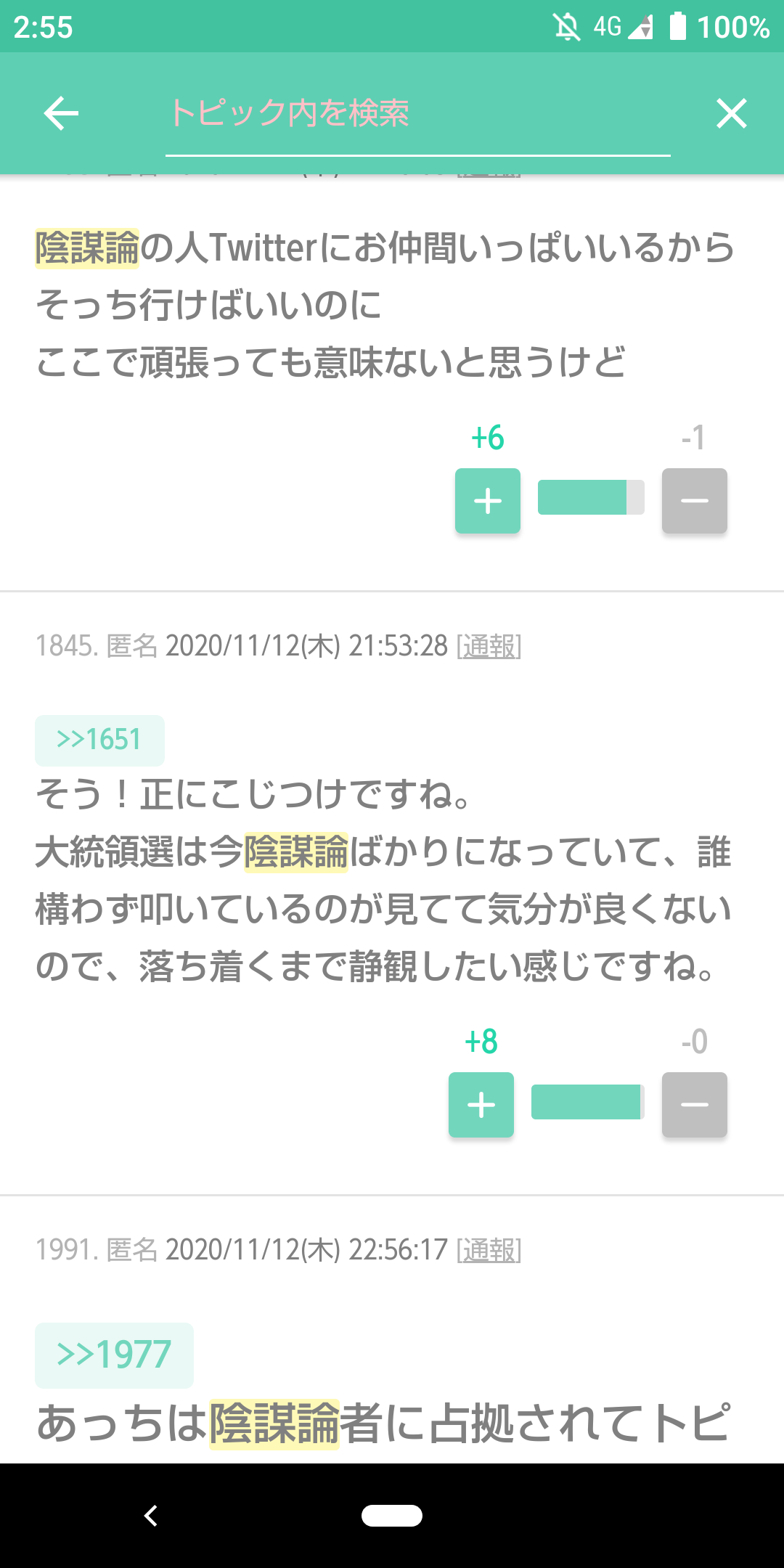Upvote the comment with +6 votes
Screen dimensions: 784x1568
[x=488, y=501]
